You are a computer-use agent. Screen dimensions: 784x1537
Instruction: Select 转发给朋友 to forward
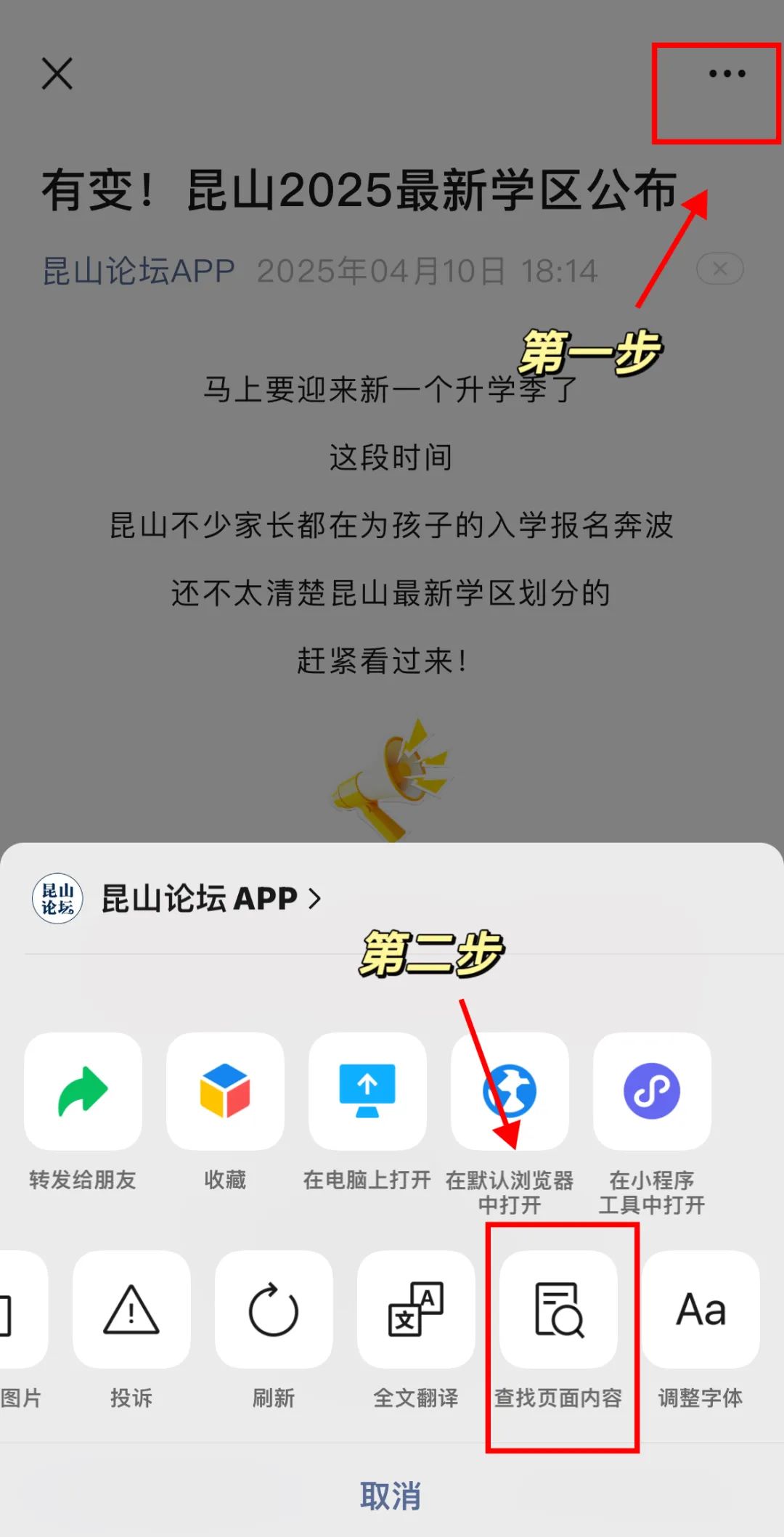83,1091
